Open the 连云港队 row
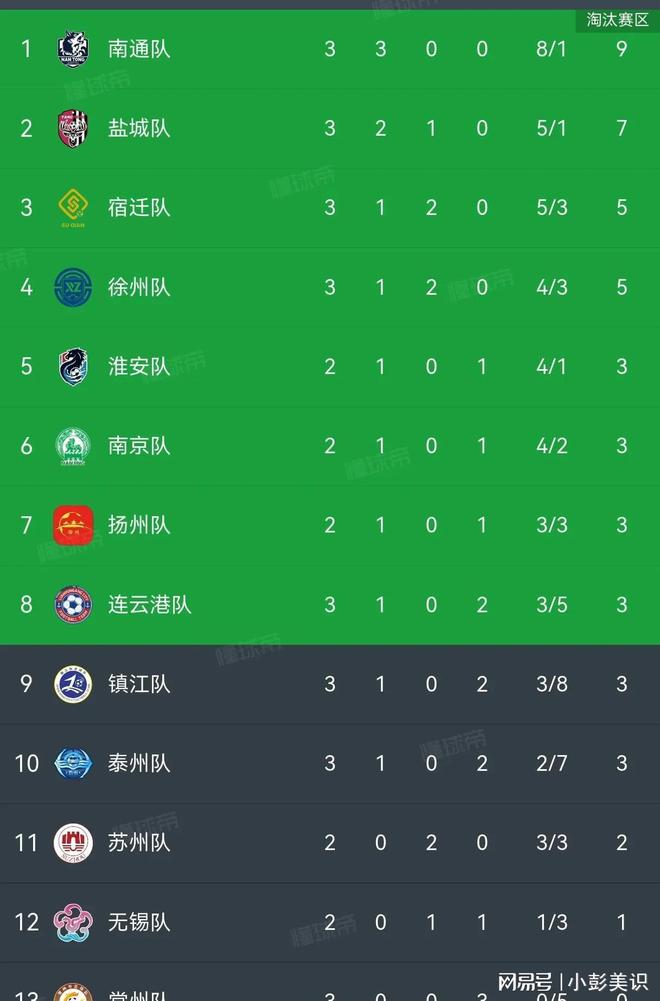Image resolution: width=660 pixels, height=1001 pixels. (149, 605)
